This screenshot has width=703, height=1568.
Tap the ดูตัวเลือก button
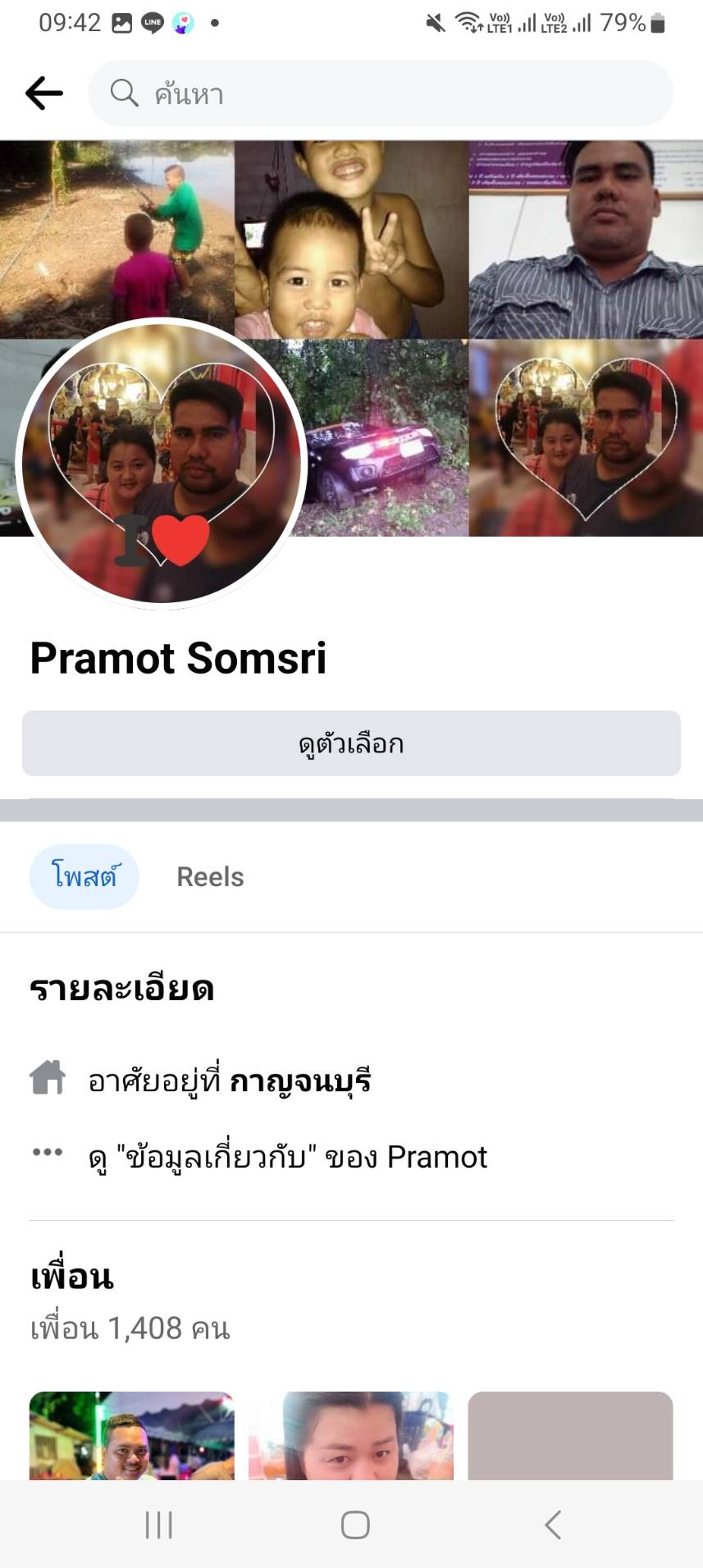coord(351,743)
